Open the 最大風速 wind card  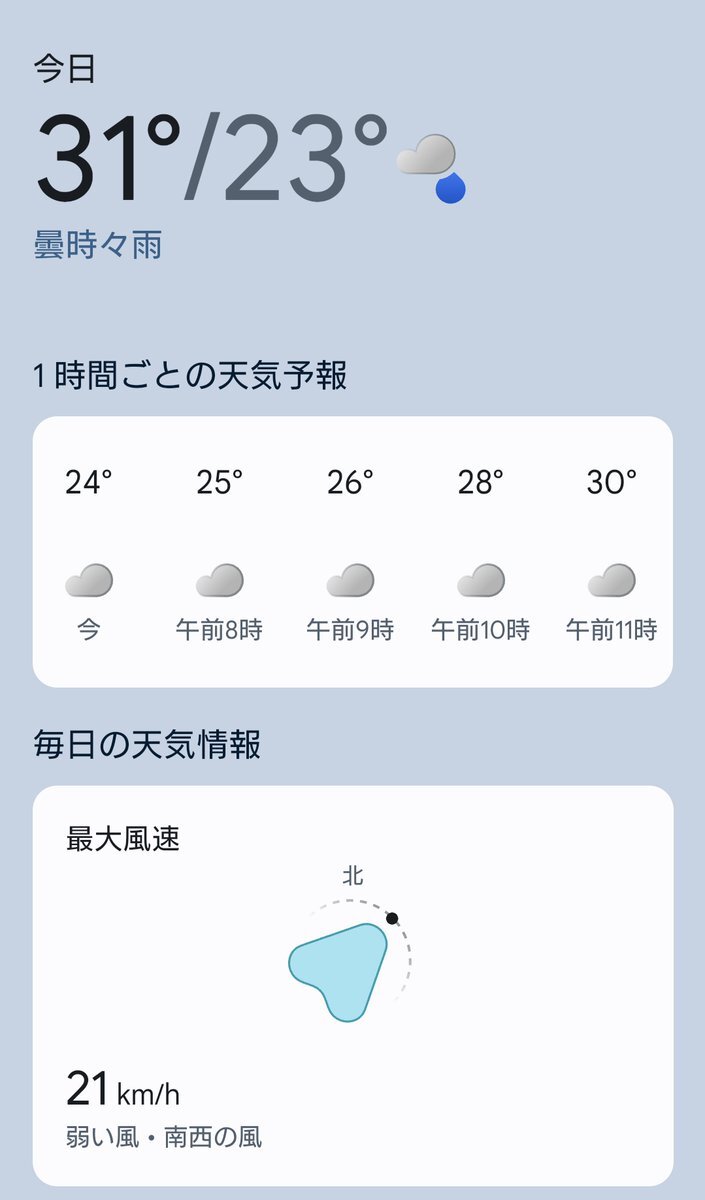[x=352, y=985]
